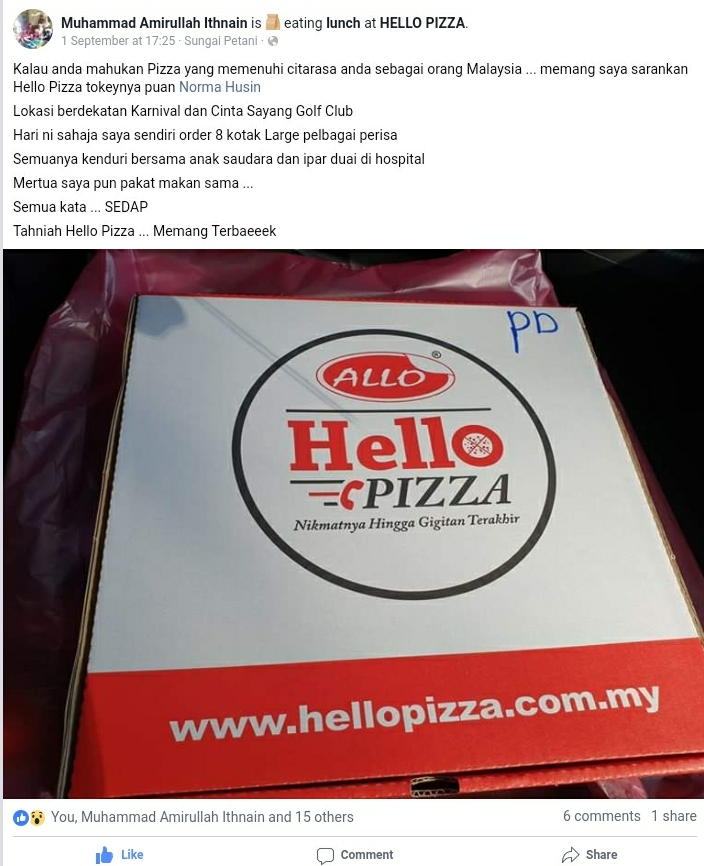Like this post
The image size is (704, 866).
(x=120, y=854)
